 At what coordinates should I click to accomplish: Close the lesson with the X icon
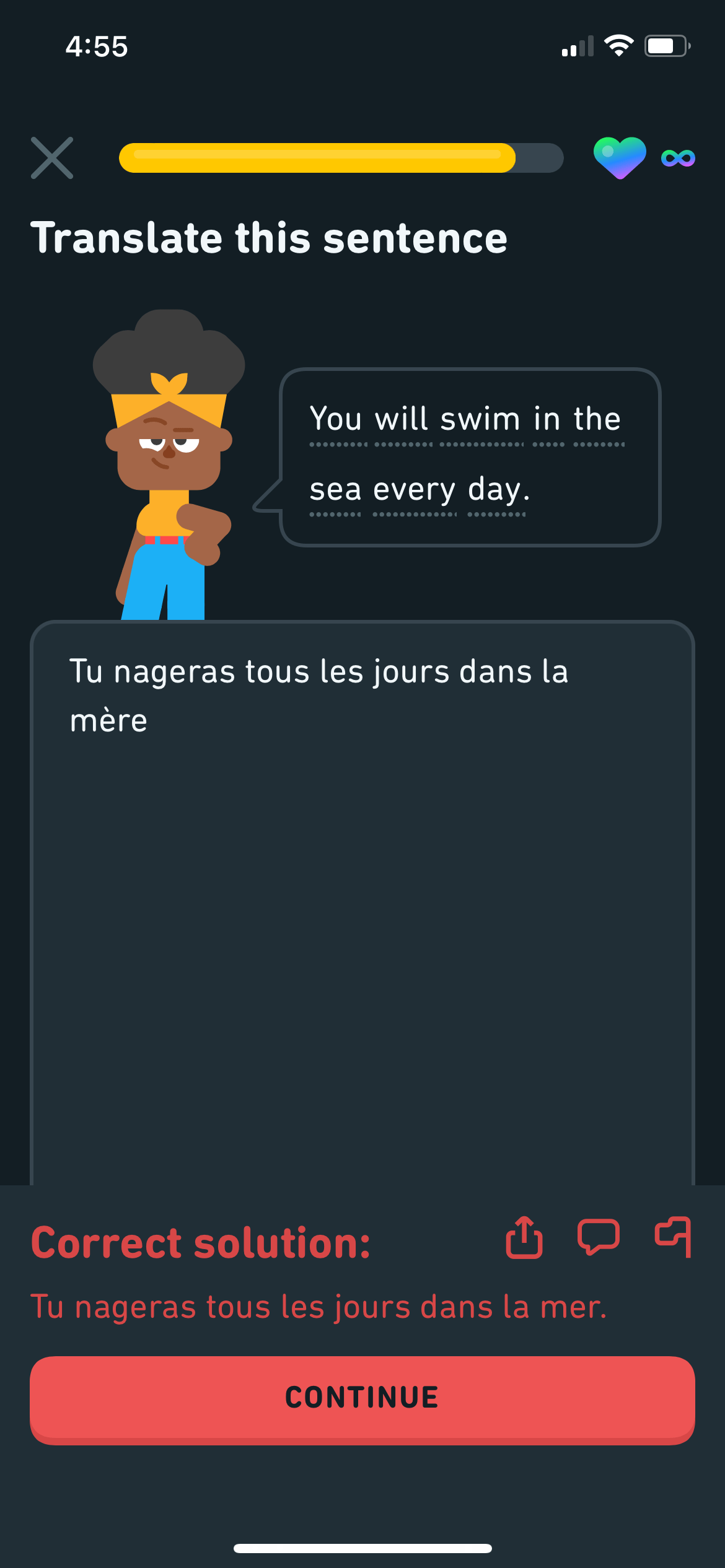[53, 157]
